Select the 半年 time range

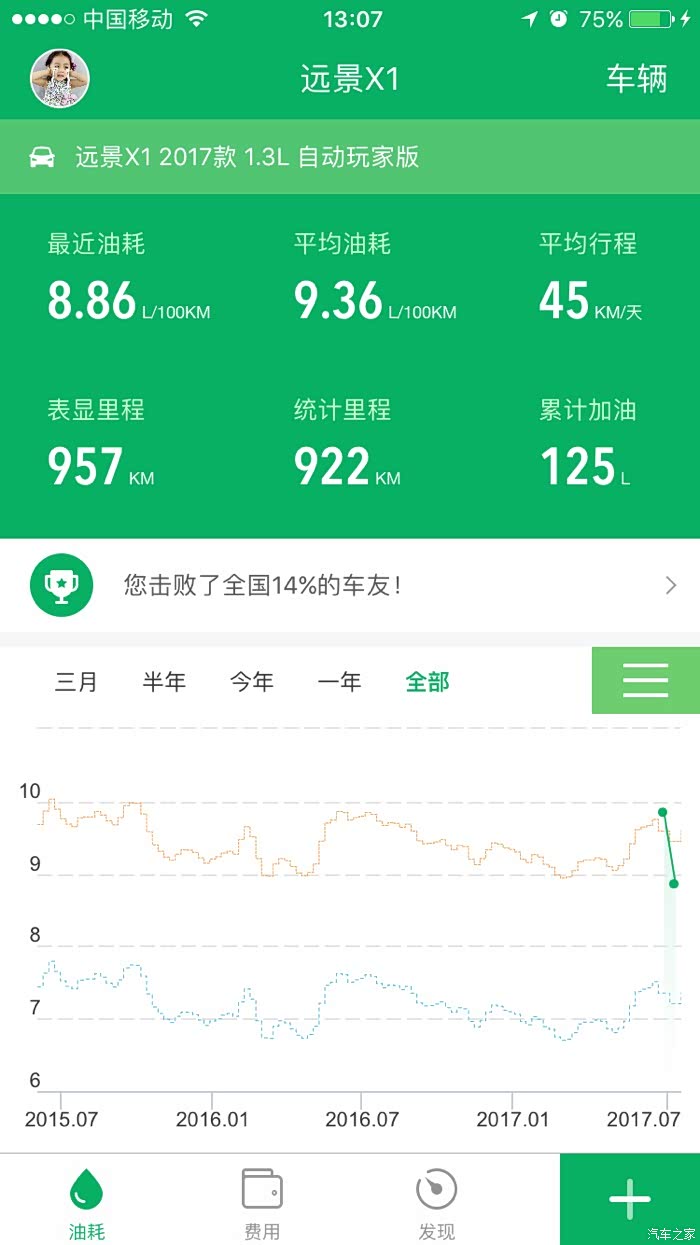coord(164,682)
